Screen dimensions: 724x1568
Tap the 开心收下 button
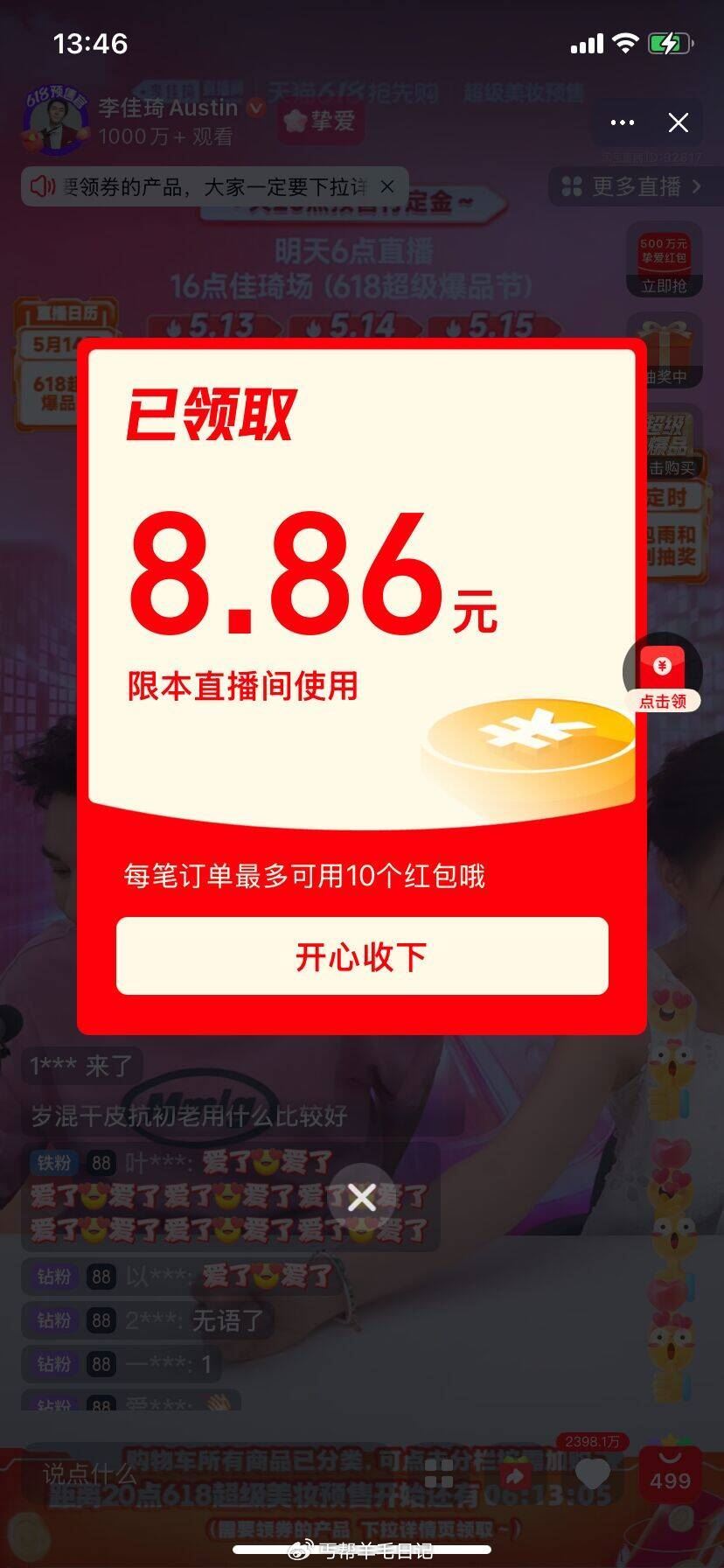pyautogui.click(x=362, y=955)
